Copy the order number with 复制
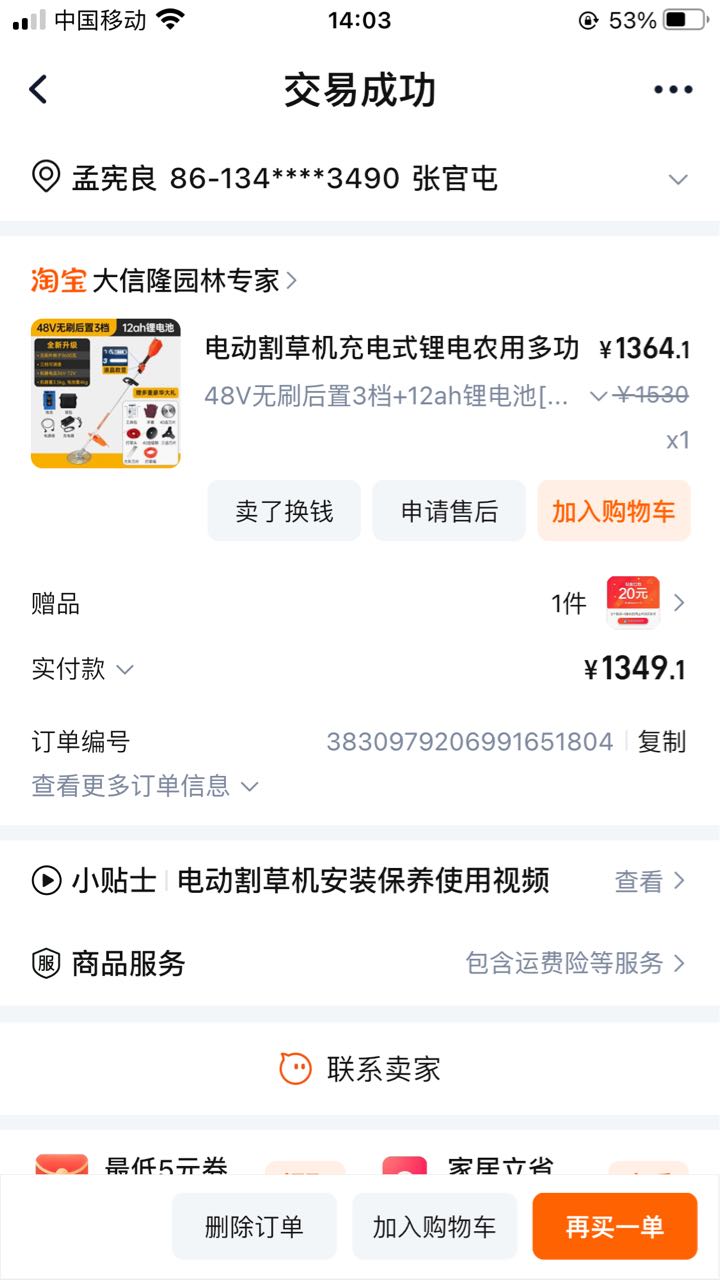 pyautogui.click(x=662, y=742)
